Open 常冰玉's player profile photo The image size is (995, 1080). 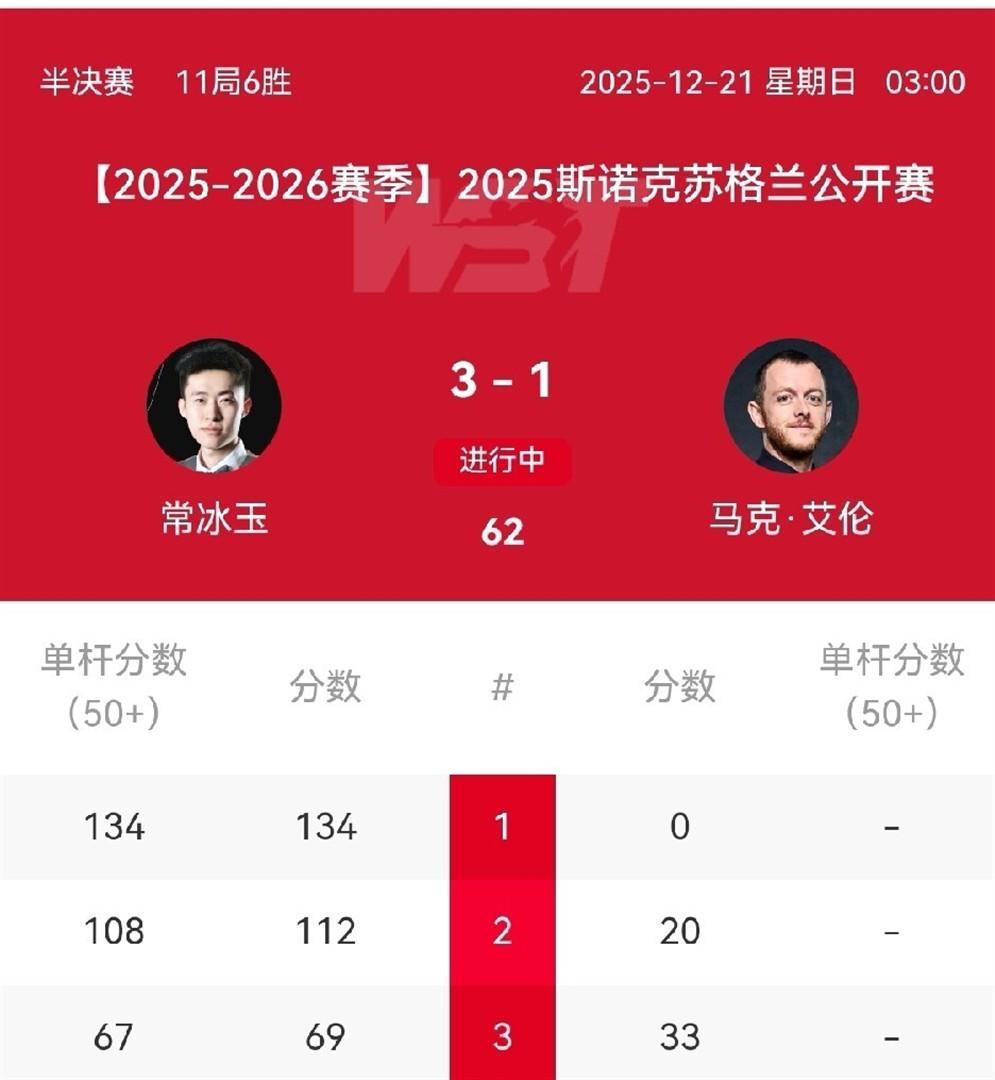pyautogui.click(x=214, y=405)
